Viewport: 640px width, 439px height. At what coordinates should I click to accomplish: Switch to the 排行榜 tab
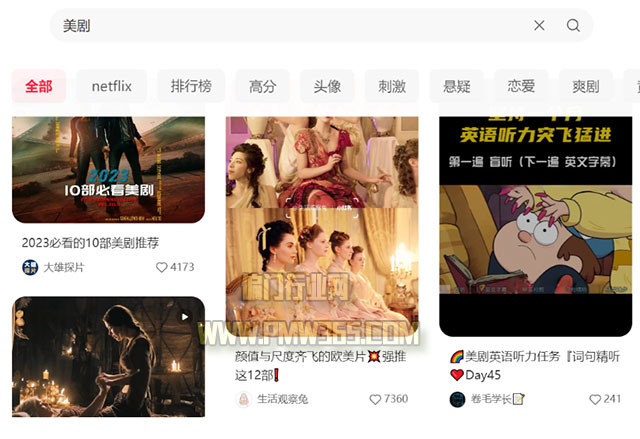point(191,86)
